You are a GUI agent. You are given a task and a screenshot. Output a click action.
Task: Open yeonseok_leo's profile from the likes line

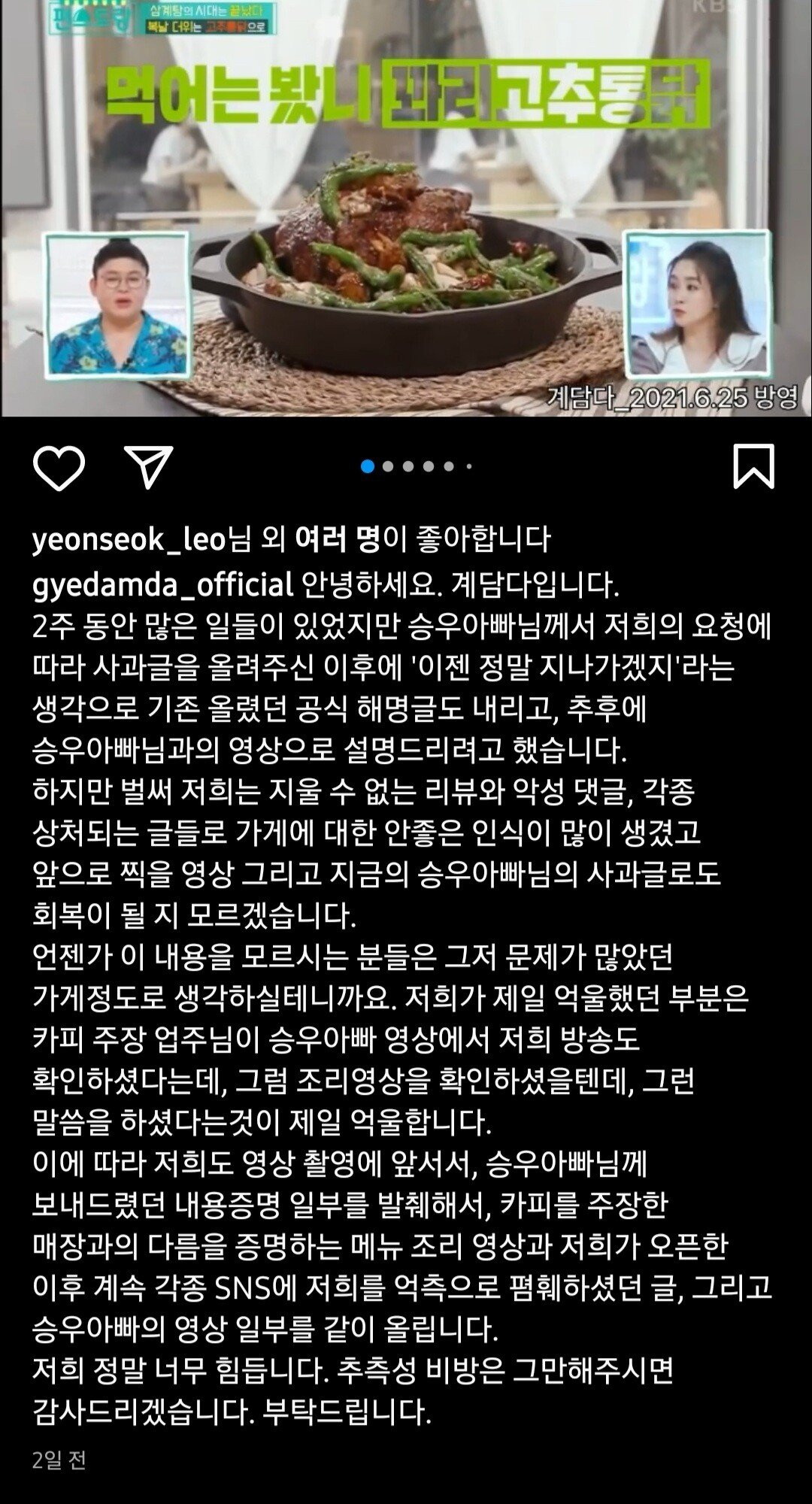[129, 539]
